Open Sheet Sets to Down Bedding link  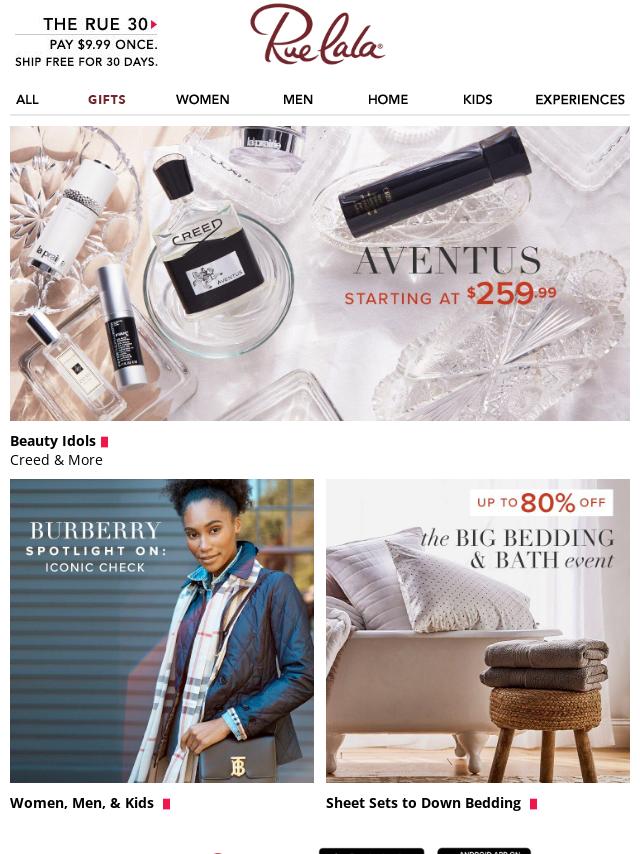[423, 803]
